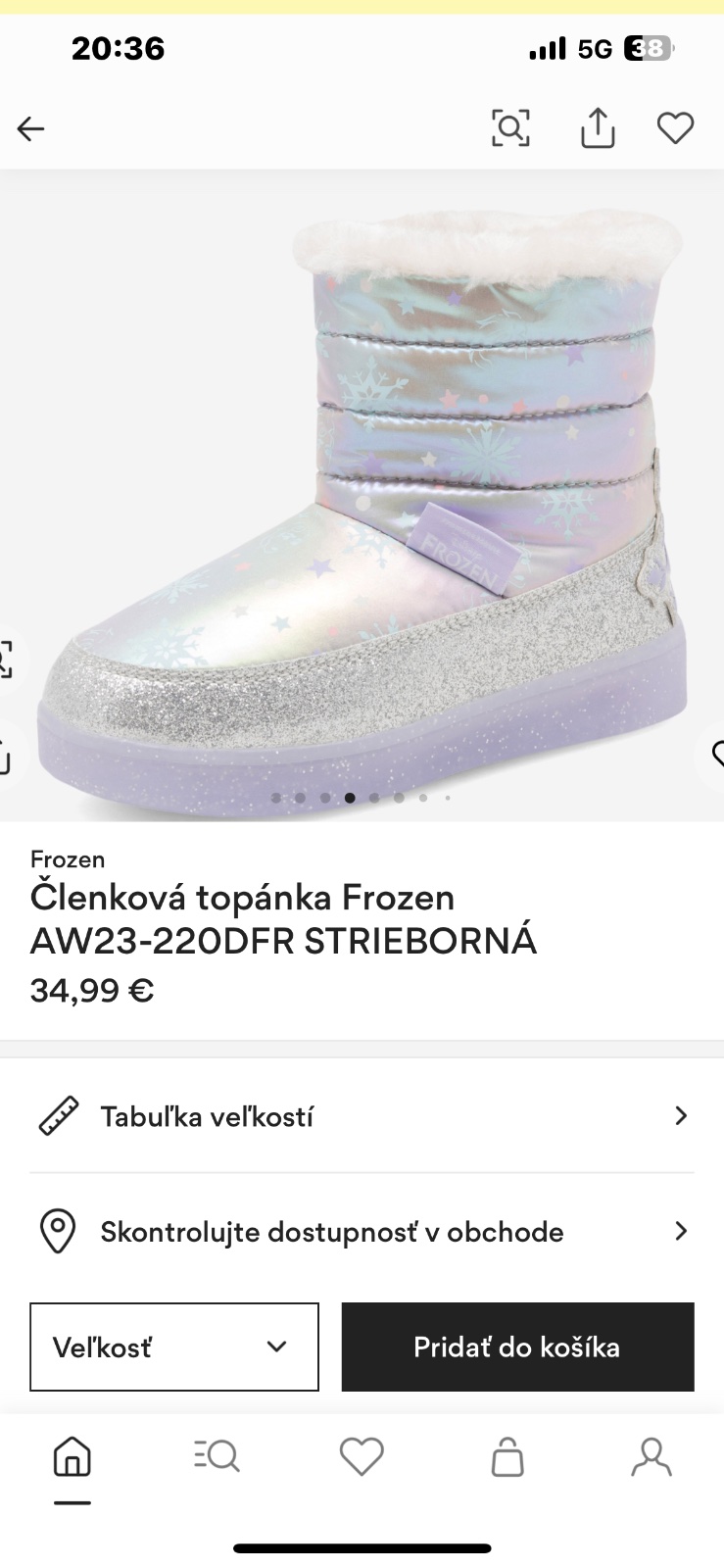Open the catalog search tab
This screenshot has height=1568, width=724.
pyautogui.click(x=217, y=1457)
